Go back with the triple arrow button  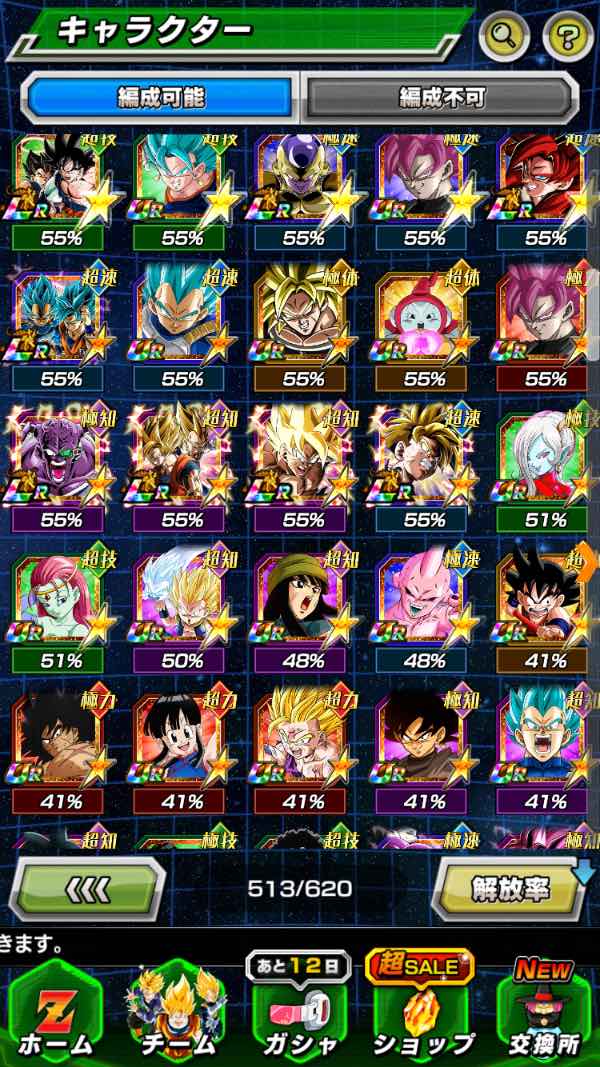click(x=87, y=889)
